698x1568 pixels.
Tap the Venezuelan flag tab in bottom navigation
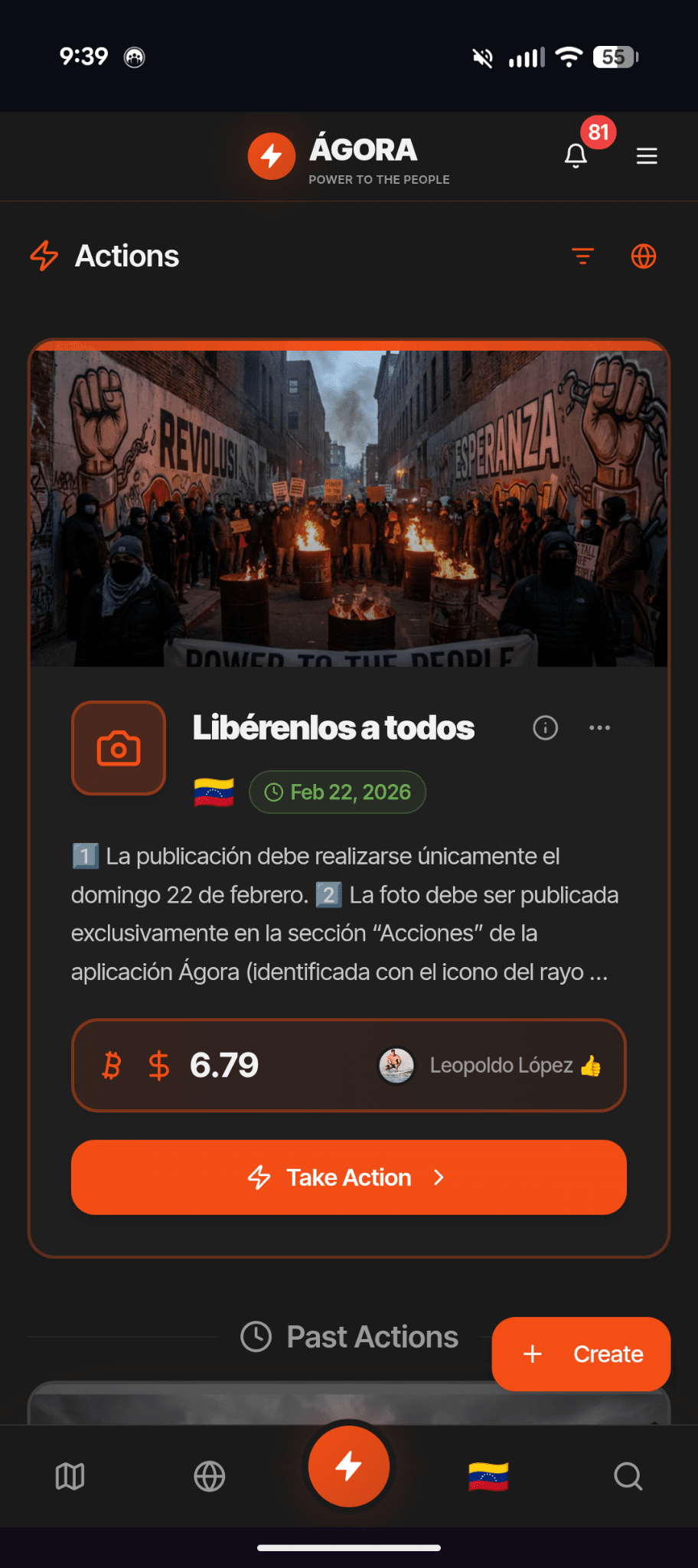(488, 1475)
